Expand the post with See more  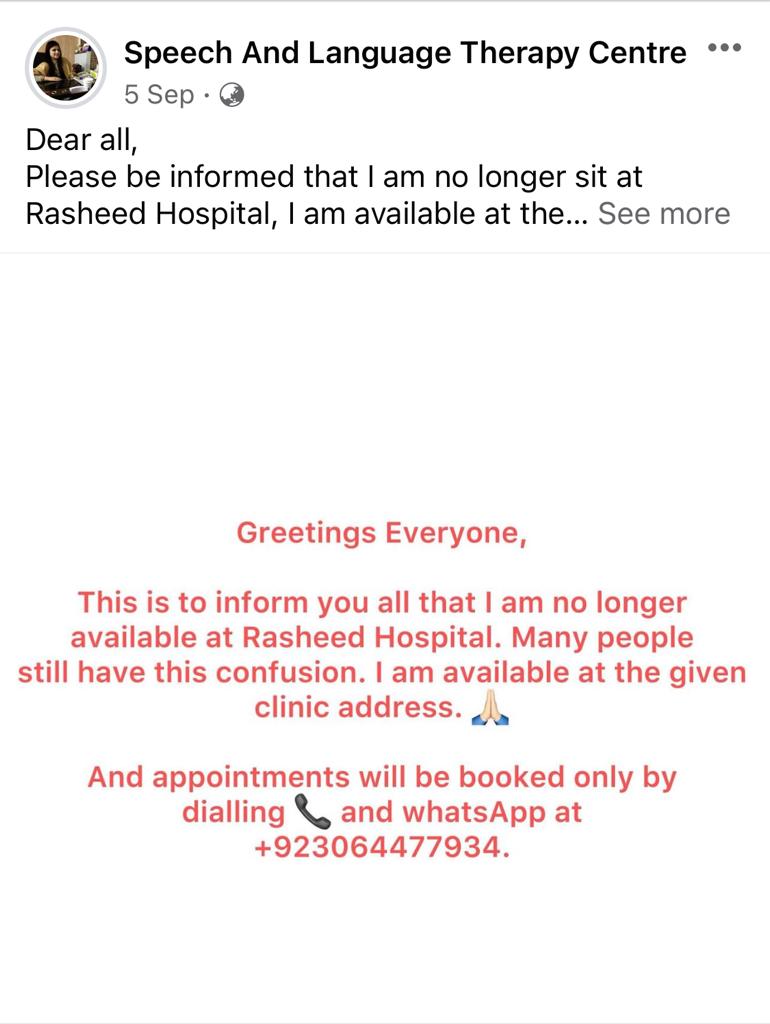664,213
